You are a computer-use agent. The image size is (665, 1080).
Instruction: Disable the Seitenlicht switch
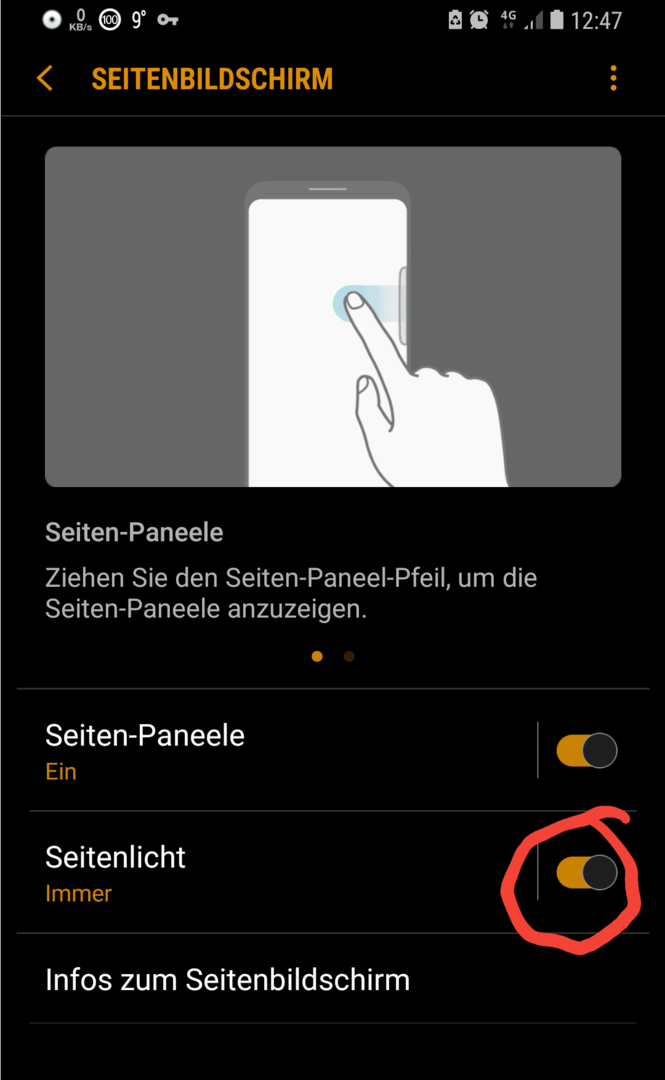point(587,873)
